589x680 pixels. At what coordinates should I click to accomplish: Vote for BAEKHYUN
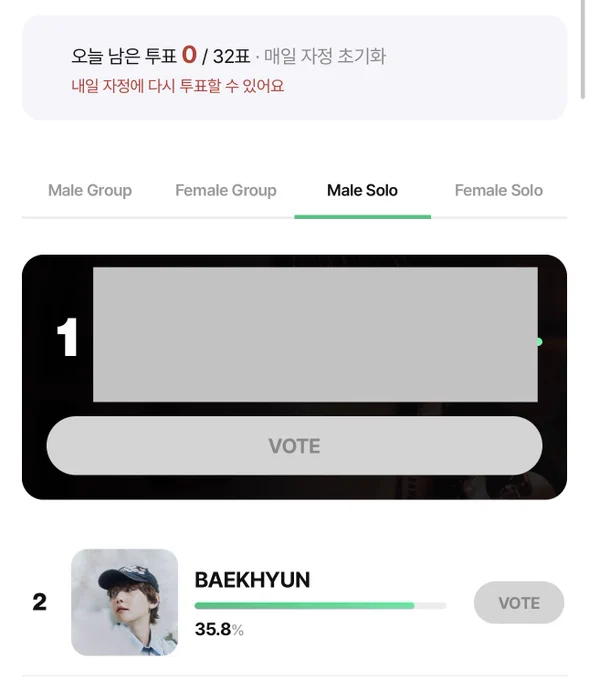519,603
